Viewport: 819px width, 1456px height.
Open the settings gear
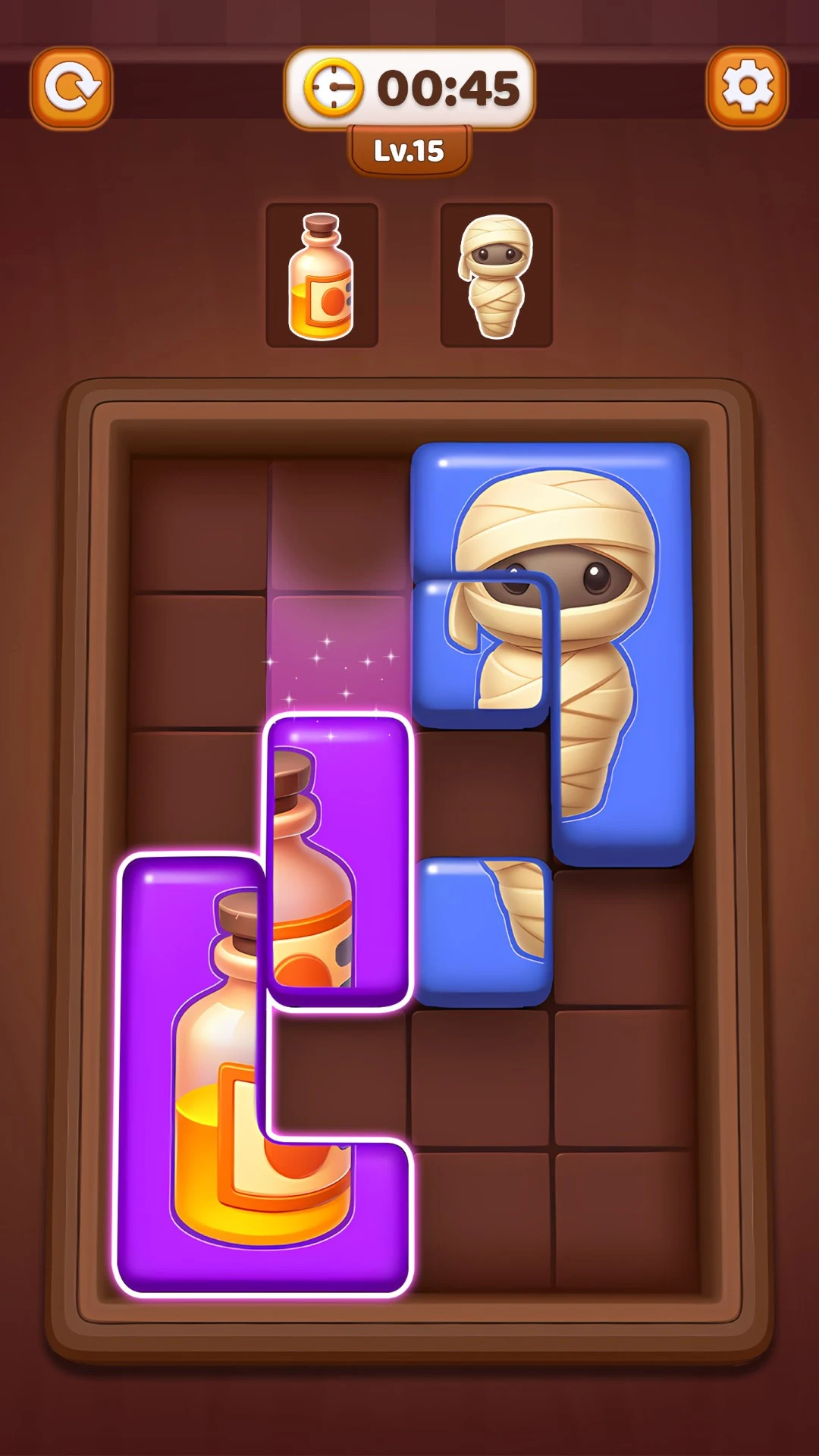click(747, 88)
